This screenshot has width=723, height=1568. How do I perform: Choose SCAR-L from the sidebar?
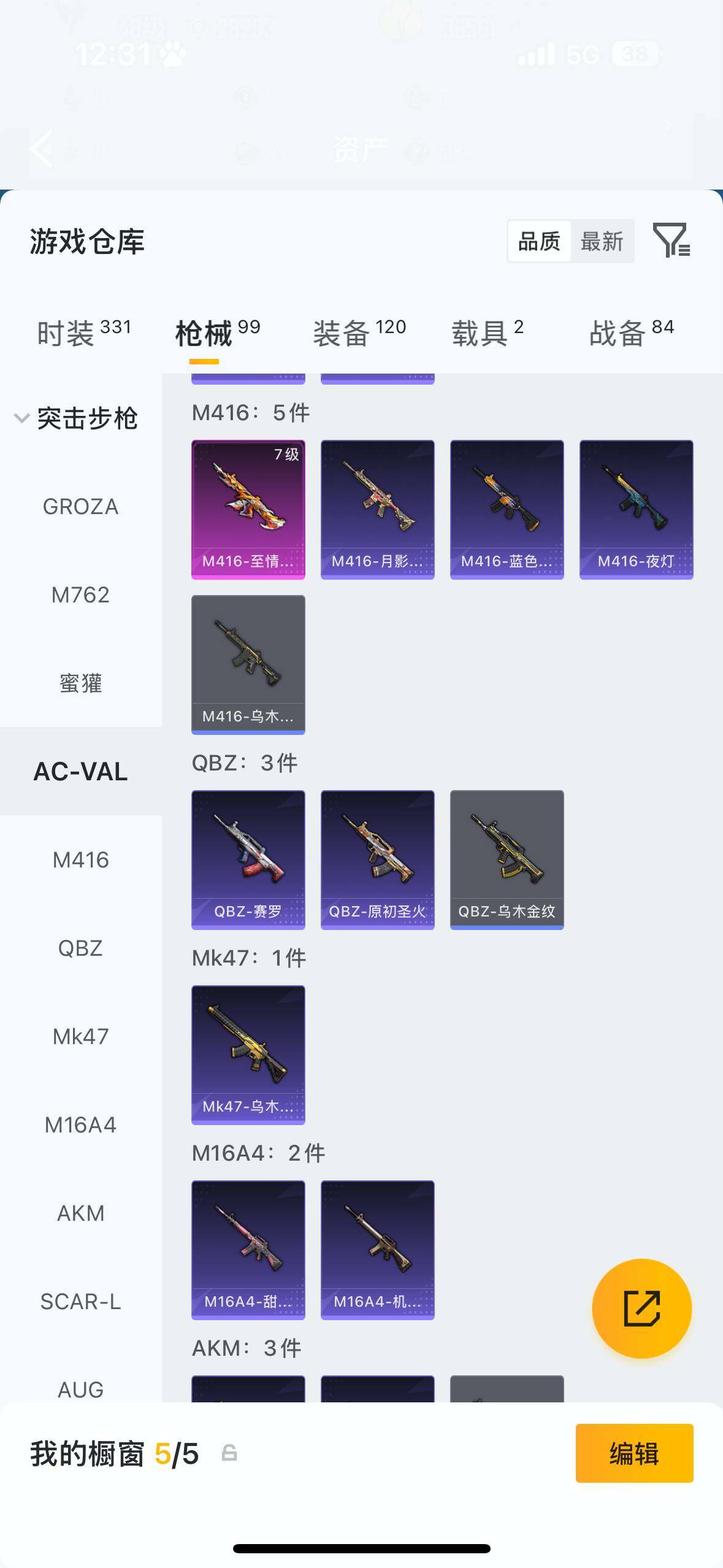[x=80, y=1301]
